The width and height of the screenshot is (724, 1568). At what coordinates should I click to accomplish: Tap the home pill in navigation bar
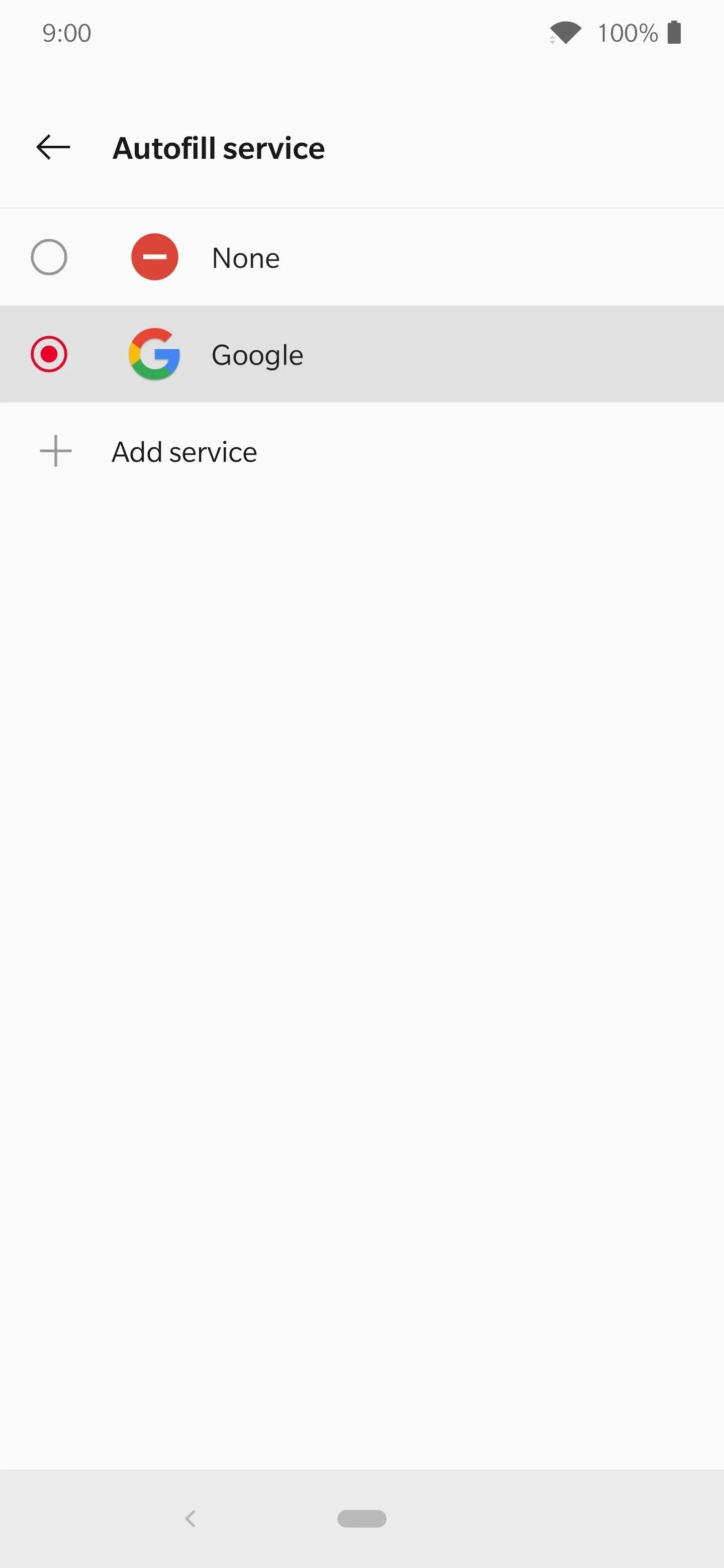click(361, 1519)
